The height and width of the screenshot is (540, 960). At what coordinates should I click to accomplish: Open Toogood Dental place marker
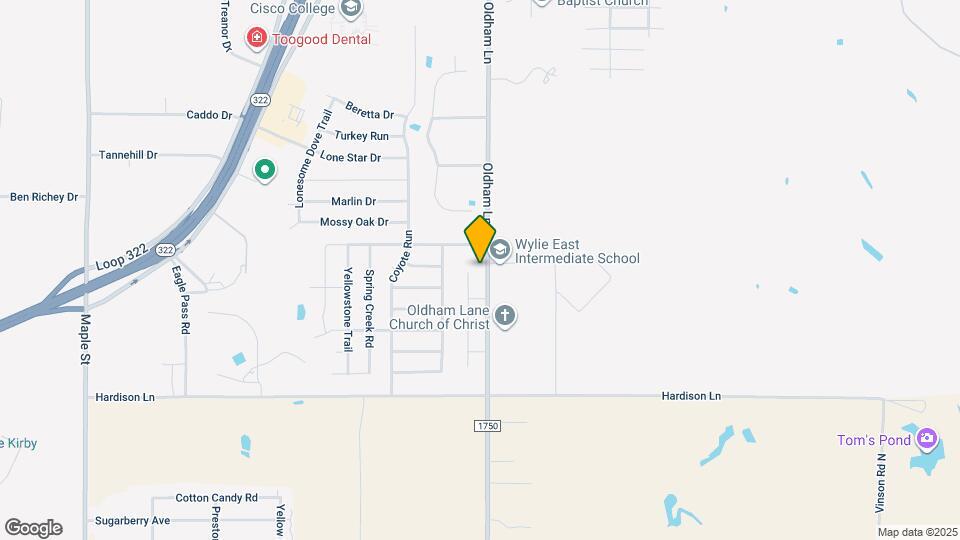[257, 39]
